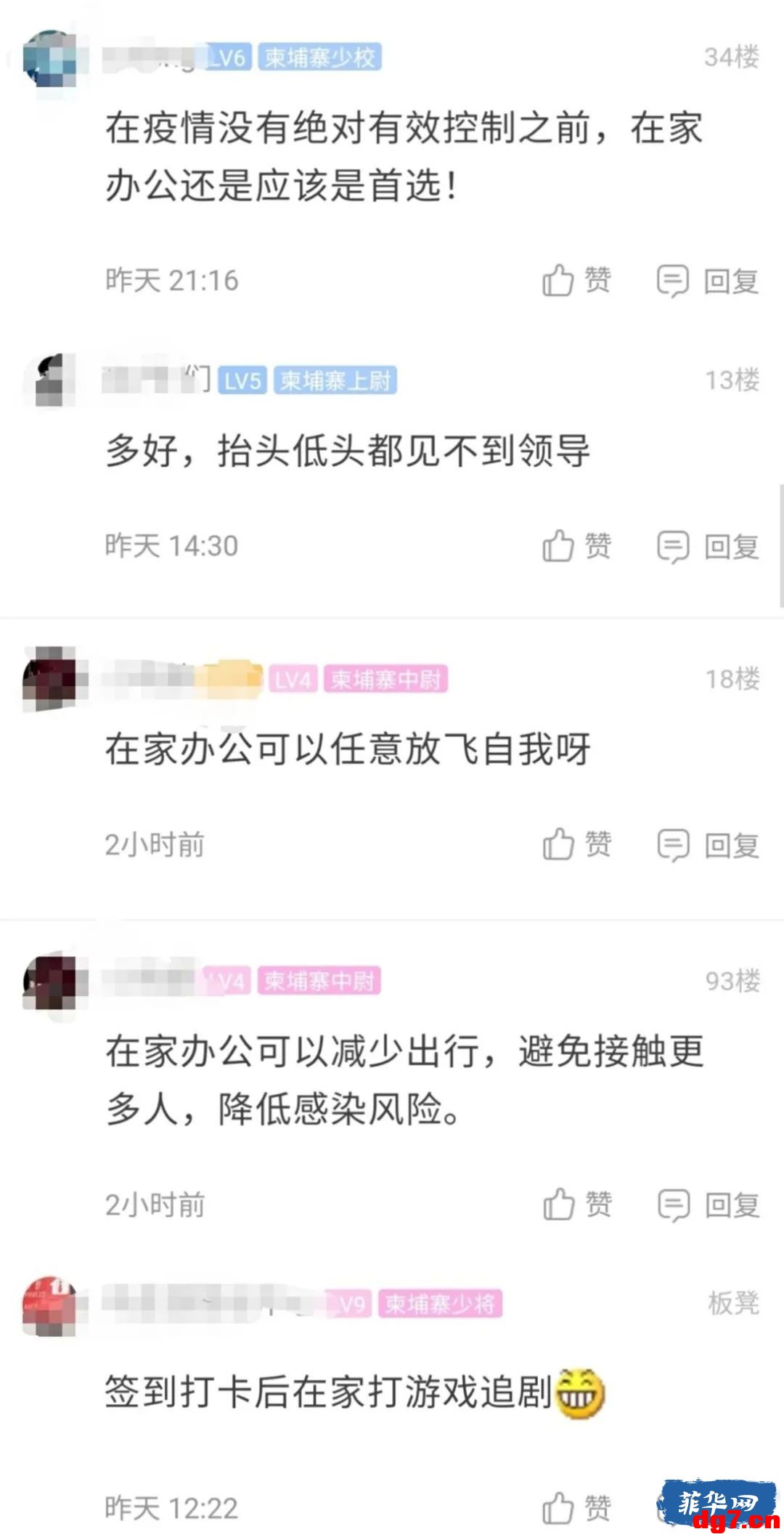Image resolution: width=784 pixels, height=1537 pixels.
Task: Like the 板凳 comment about 打游戏追剧
Action: [577, 1508]
